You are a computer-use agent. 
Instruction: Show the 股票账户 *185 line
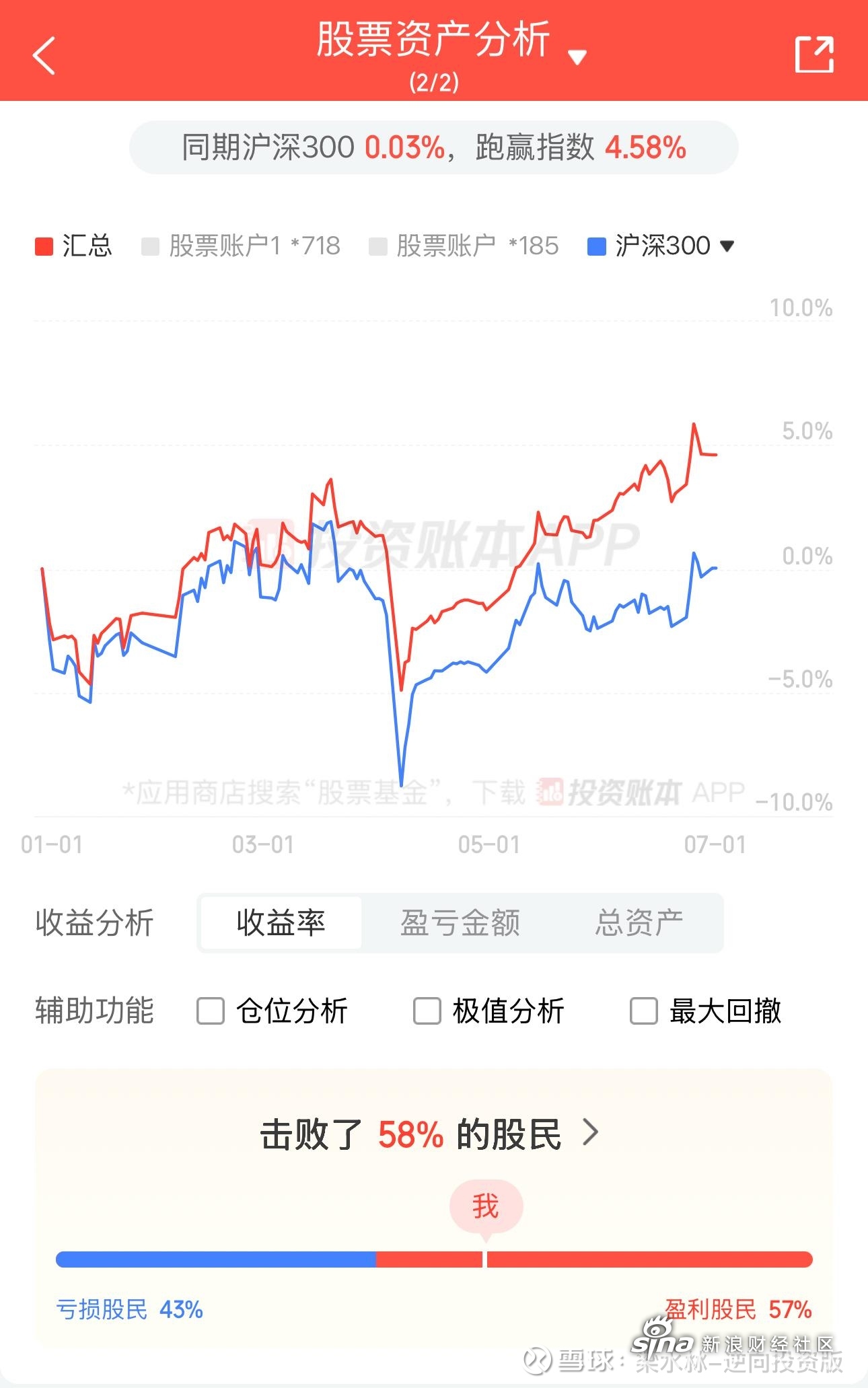tap(464, 246)
